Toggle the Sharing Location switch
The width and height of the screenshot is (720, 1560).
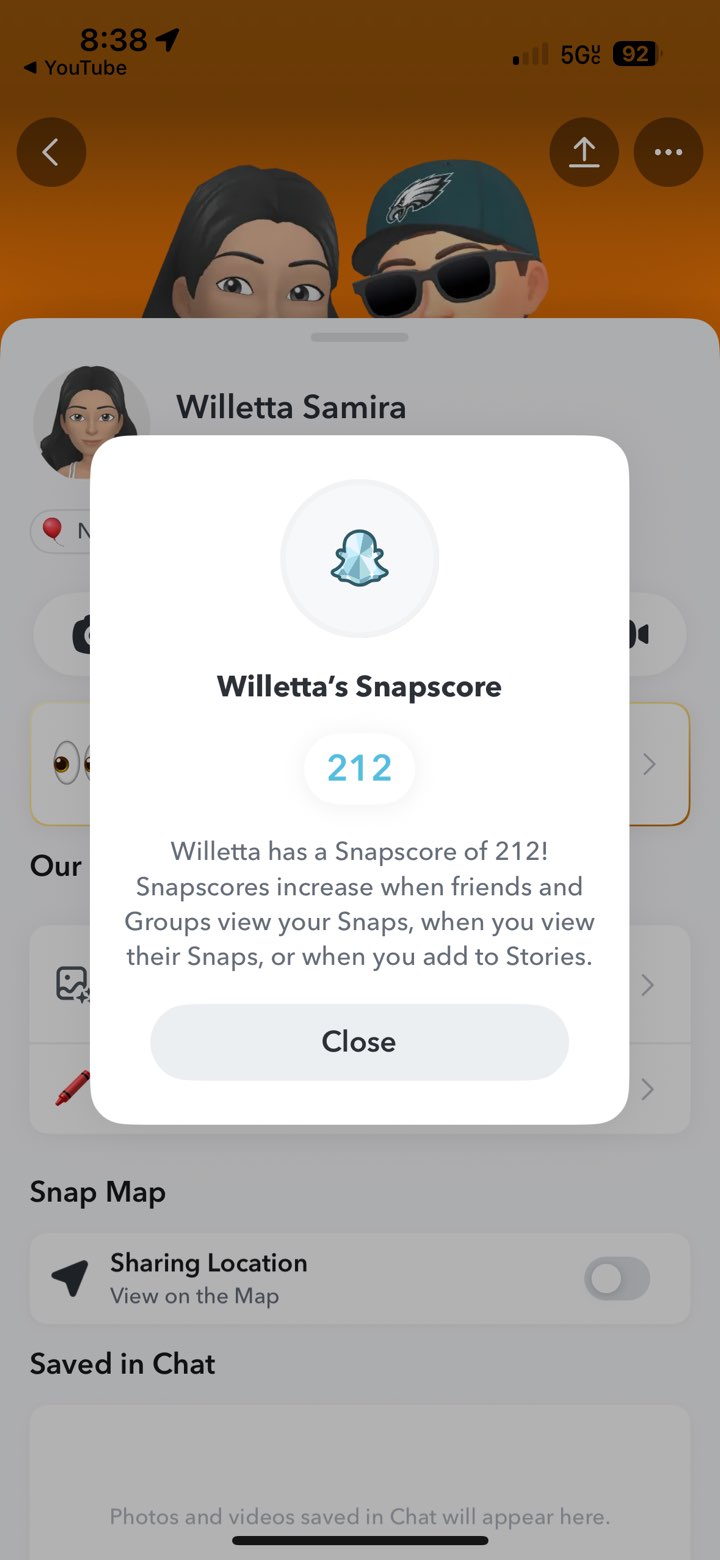(x=617, y=1278)
